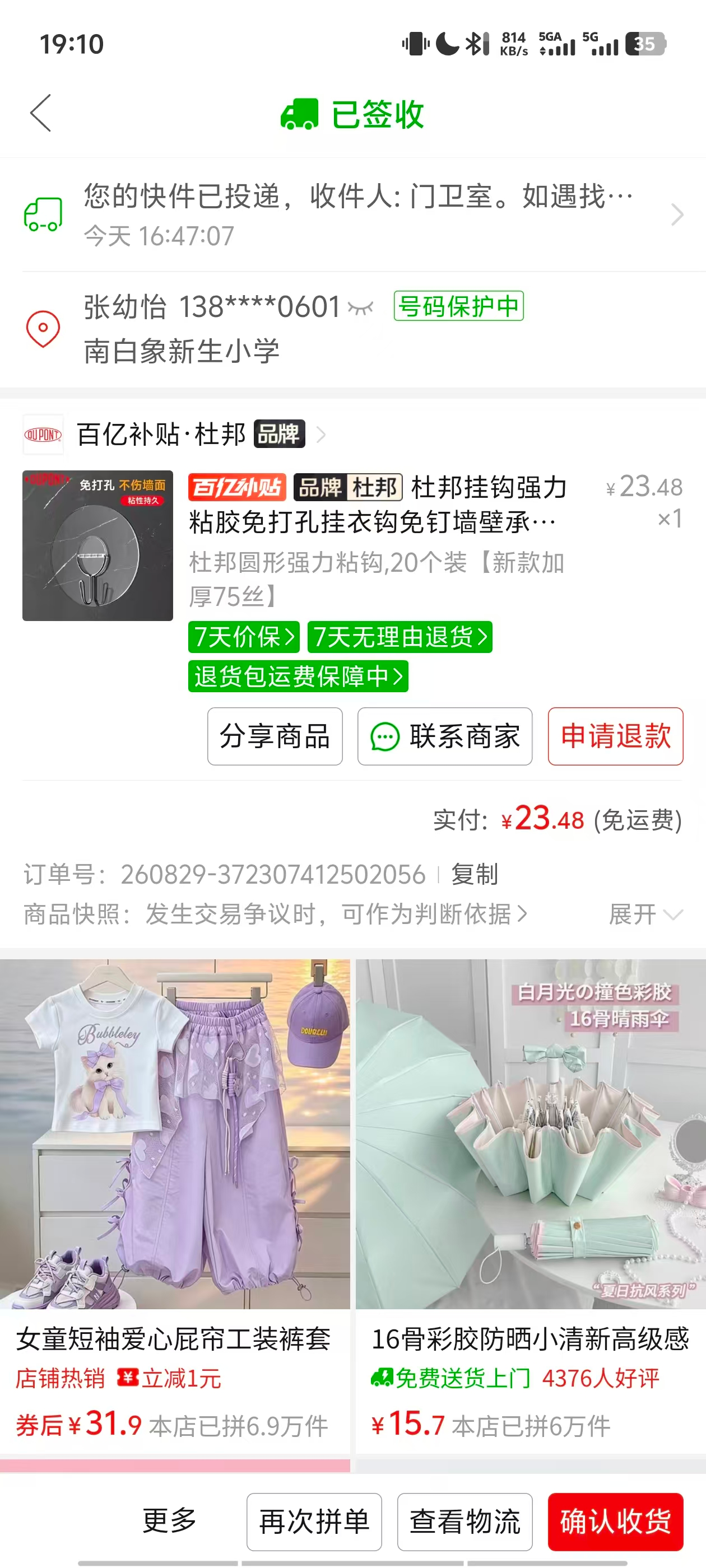Share the product via 分享商品
Screen dimensions: 706x1568
click(275, 736)
